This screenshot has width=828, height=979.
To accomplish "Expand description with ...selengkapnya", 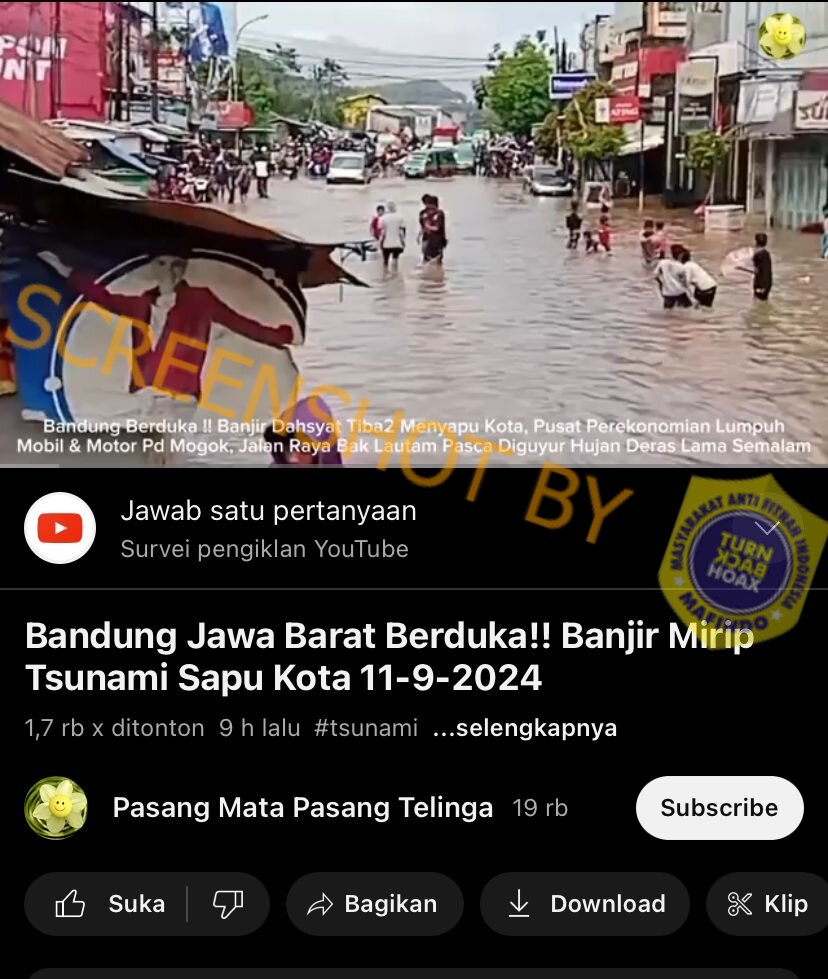I will click(524, 728).
